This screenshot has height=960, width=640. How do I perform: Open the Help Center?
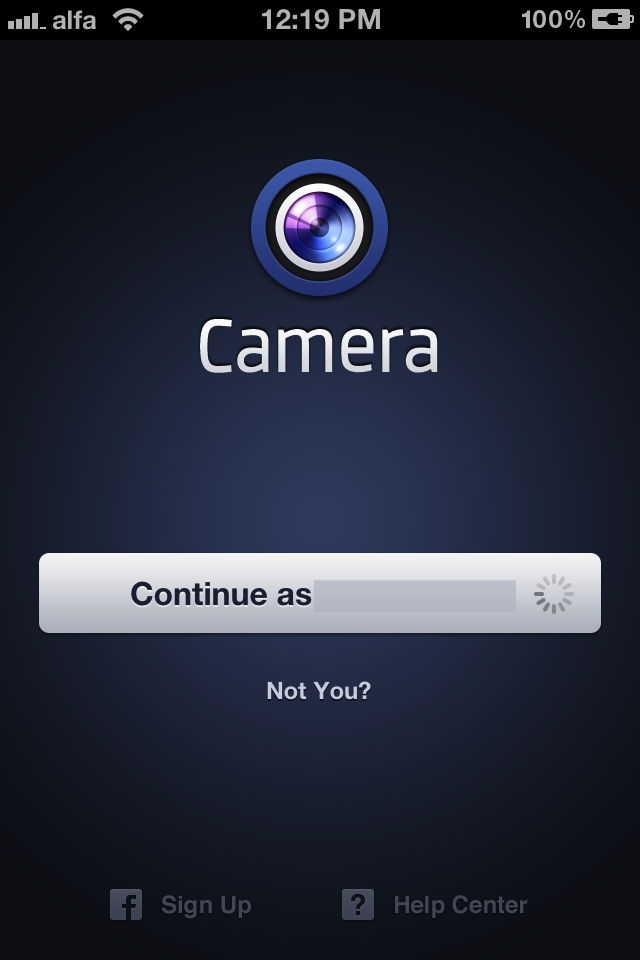point(435,905)
